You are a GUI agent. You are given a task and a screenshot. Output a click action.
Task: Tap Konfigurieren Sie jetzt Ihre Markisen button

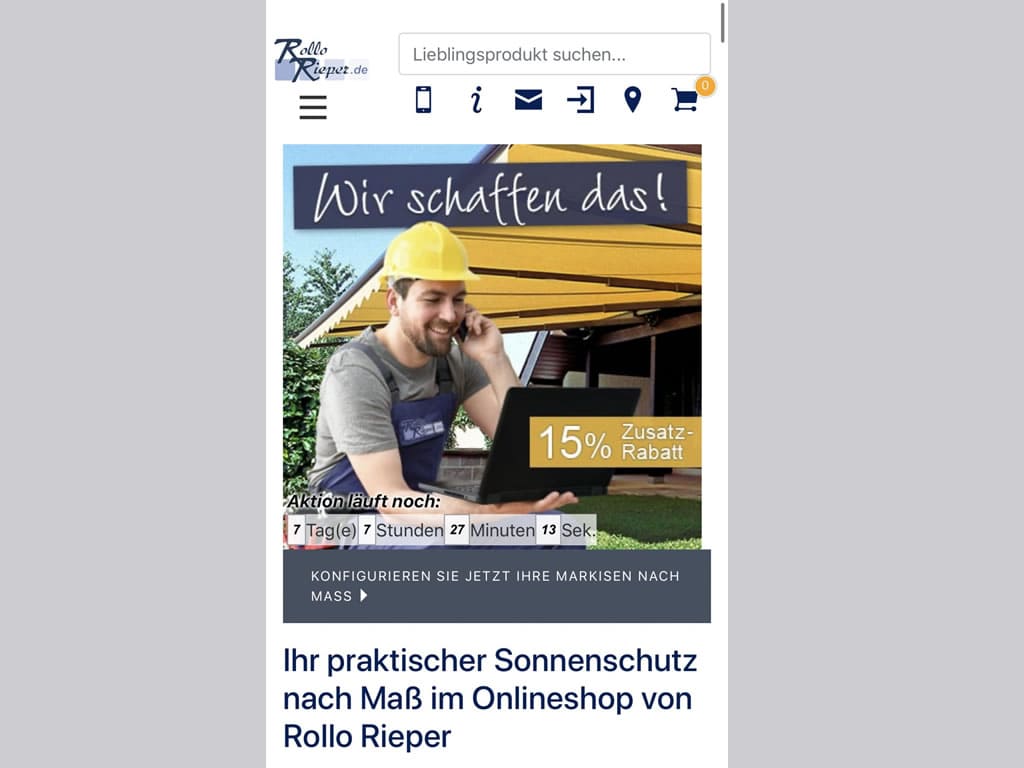tap(496, 586)
